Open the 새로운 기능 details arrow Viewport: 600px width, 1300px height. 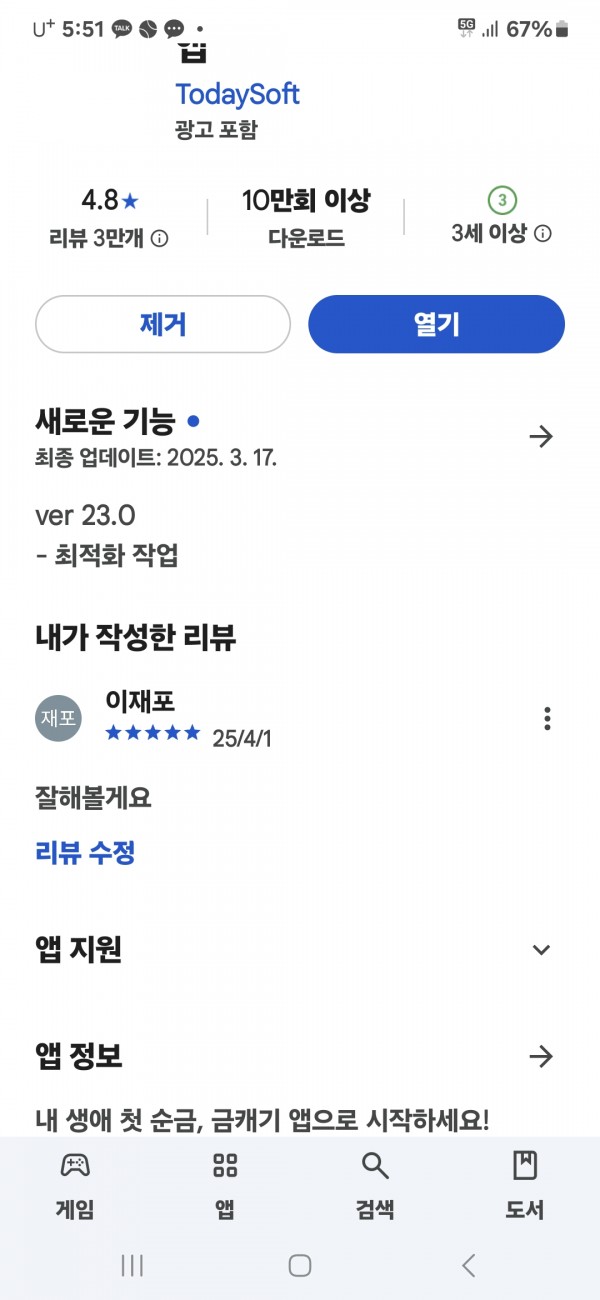[541, 437]
